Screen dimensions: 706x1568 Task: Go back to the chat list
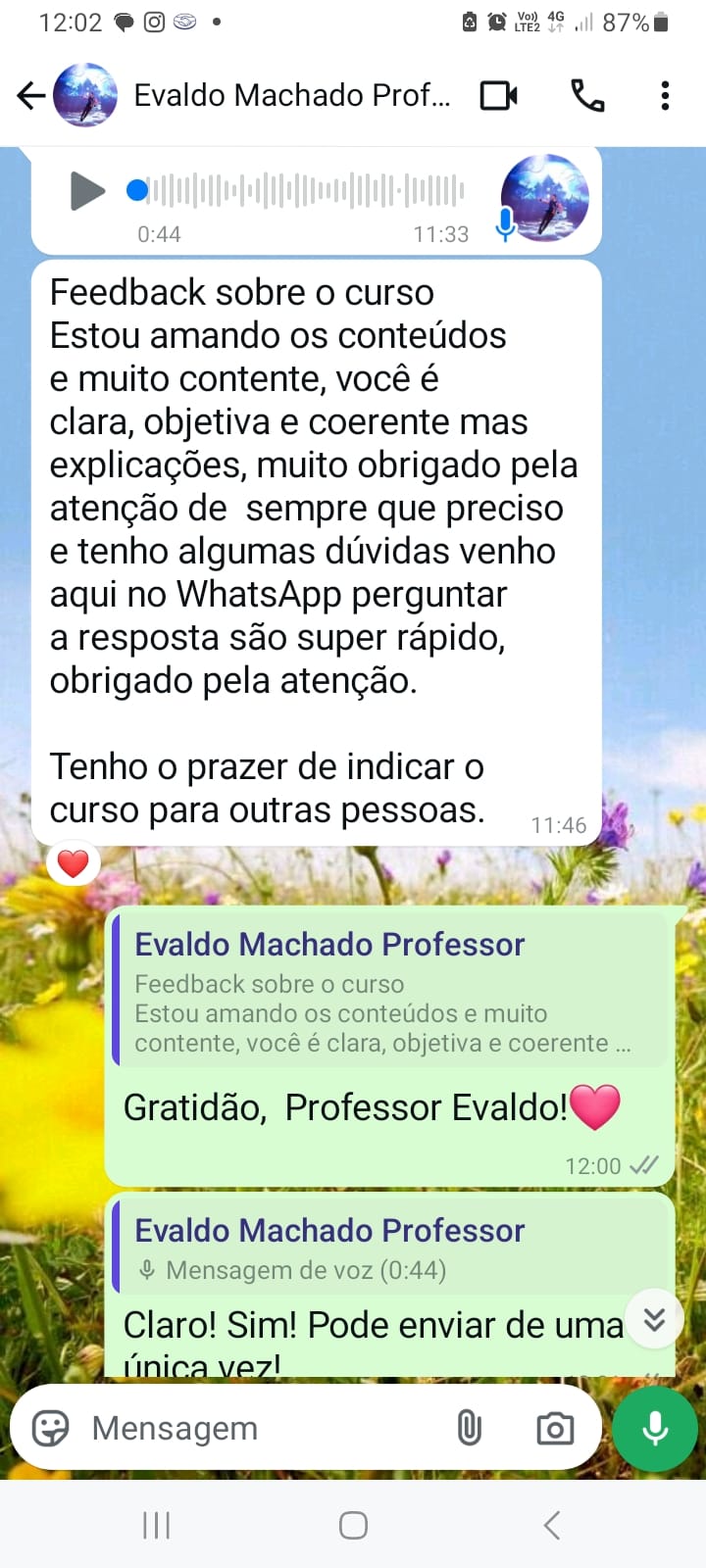pos(31,95)
